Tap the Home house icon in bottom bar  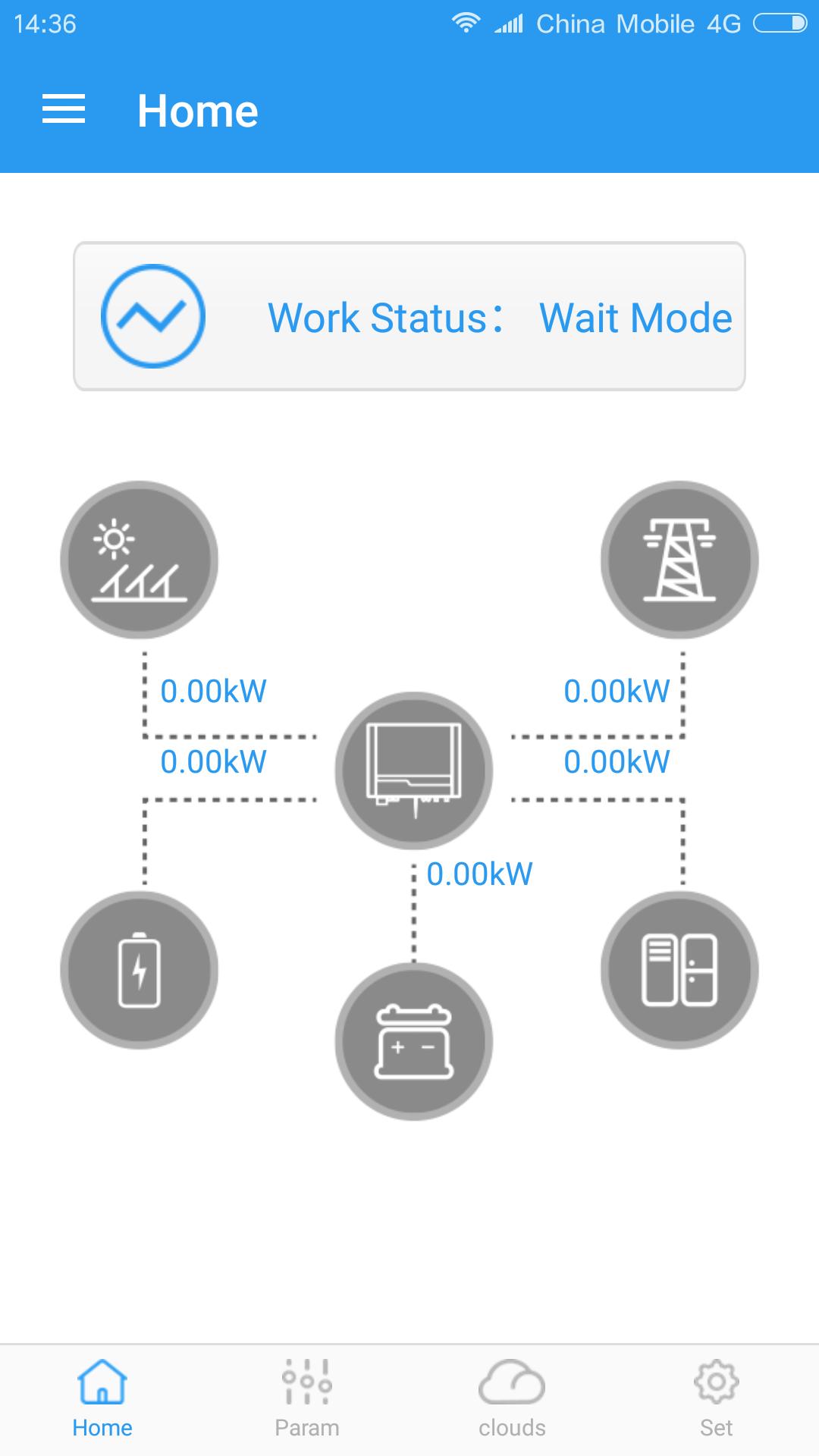click(102, 1385)
